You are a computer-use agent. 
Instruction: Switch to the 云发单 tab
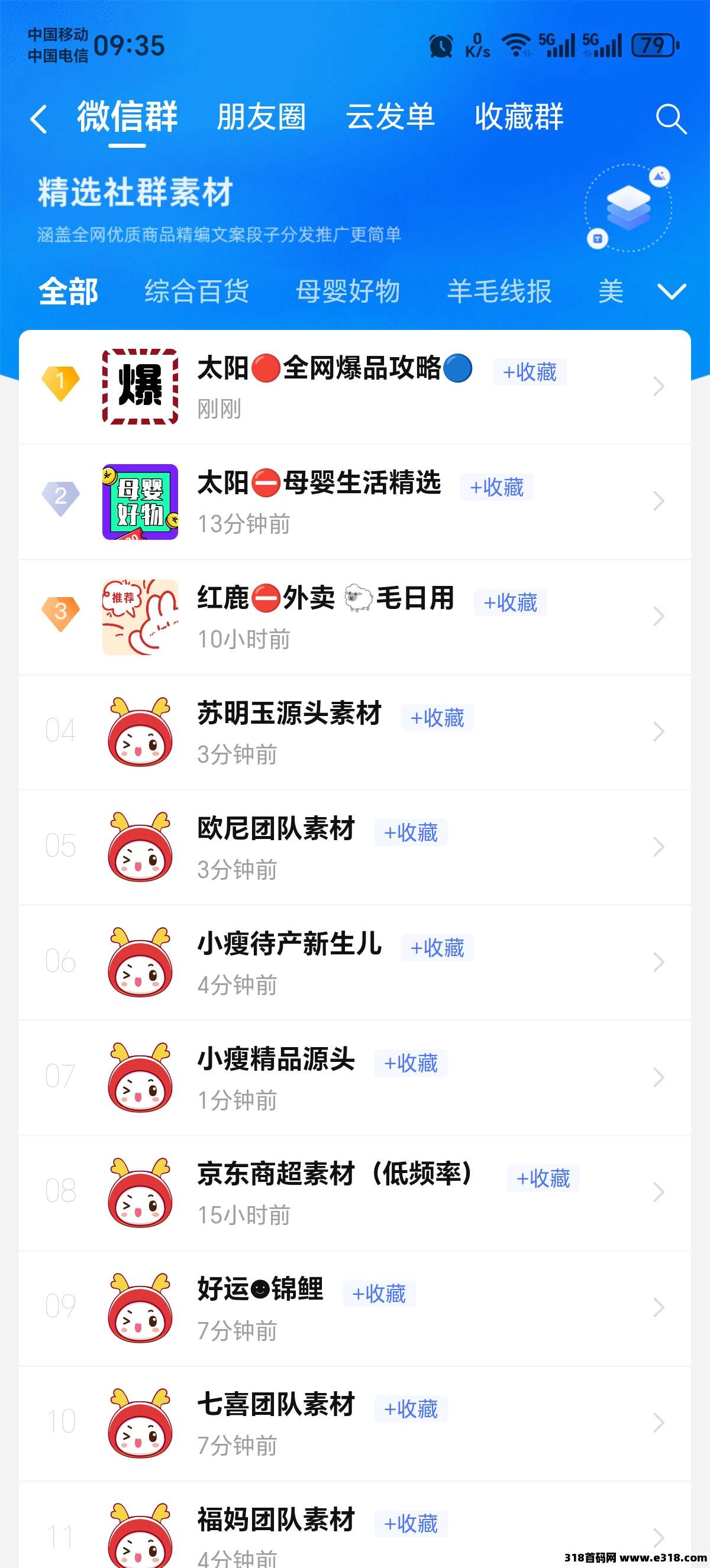click(x=390, y=117)
